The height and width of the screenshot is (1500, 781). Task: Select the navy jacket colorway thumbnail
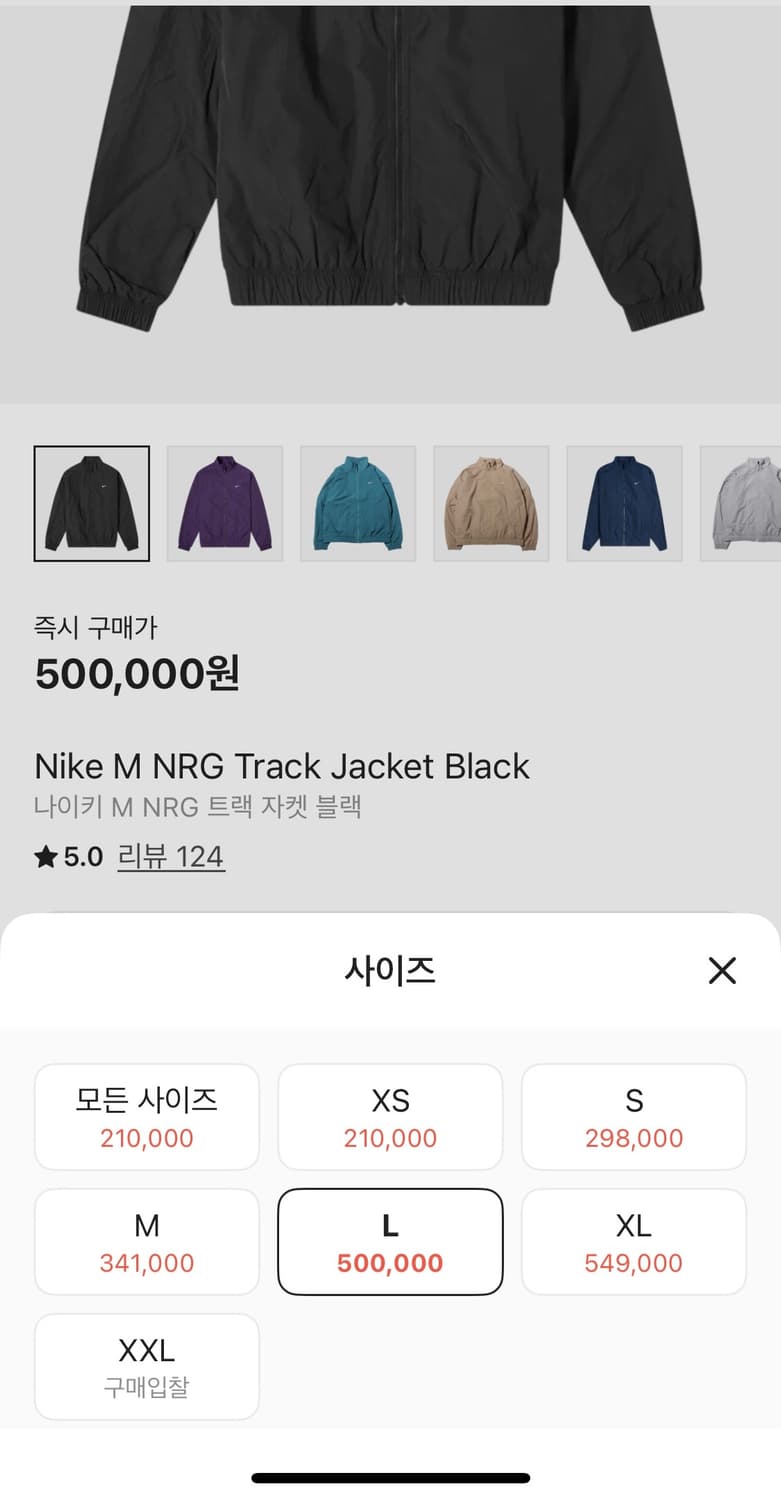coord(623,502)
